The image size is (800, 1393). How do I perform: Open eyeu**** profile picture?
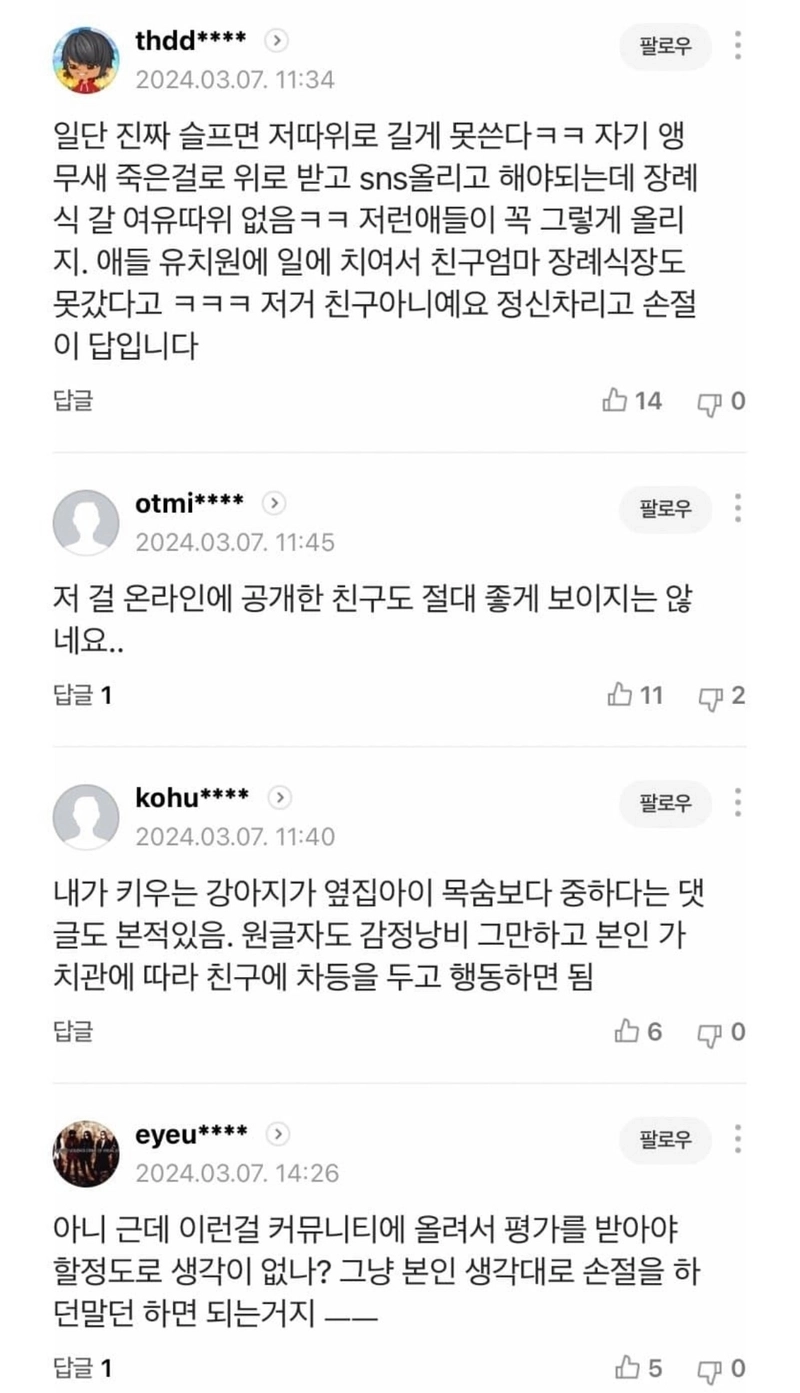pyautogui.click(x=86, y=1153)
